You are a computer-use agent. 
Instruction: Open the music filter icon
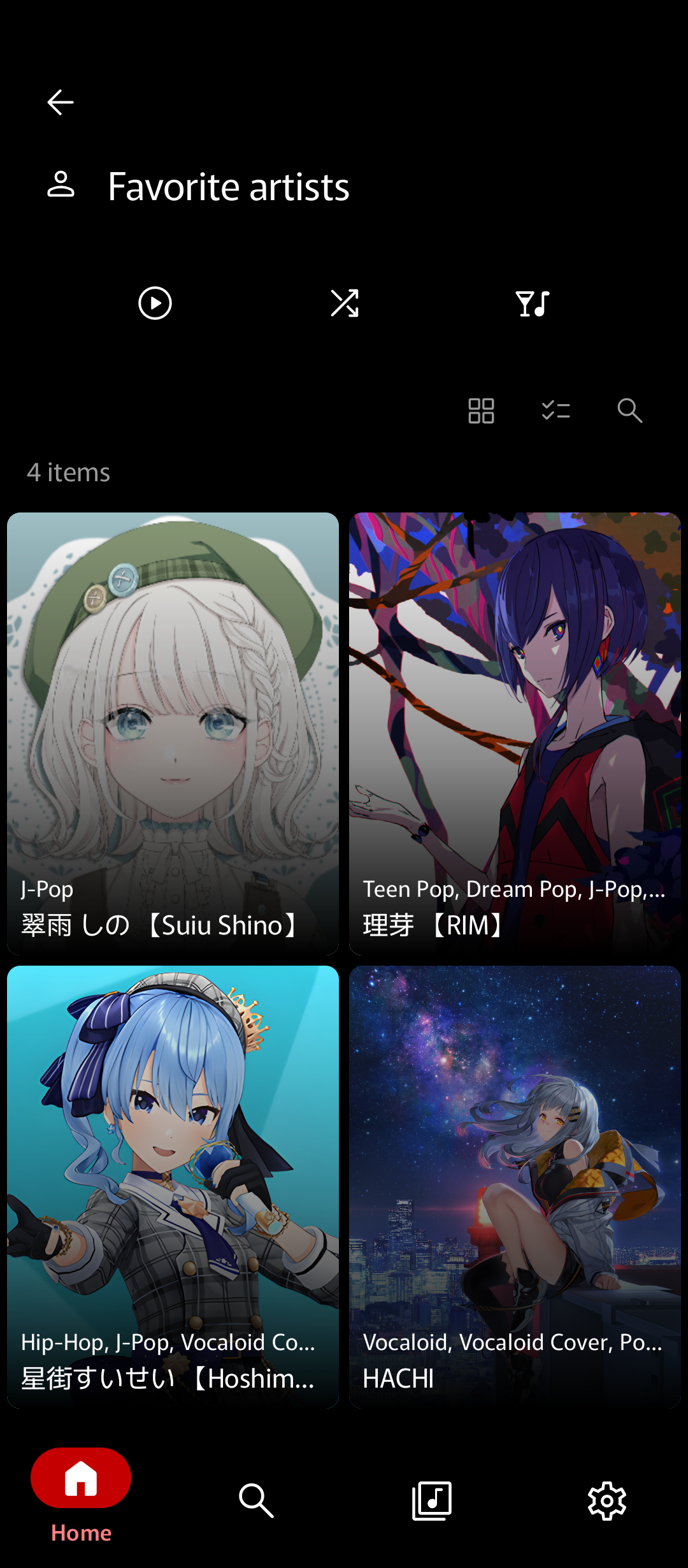tap(533, 303)
